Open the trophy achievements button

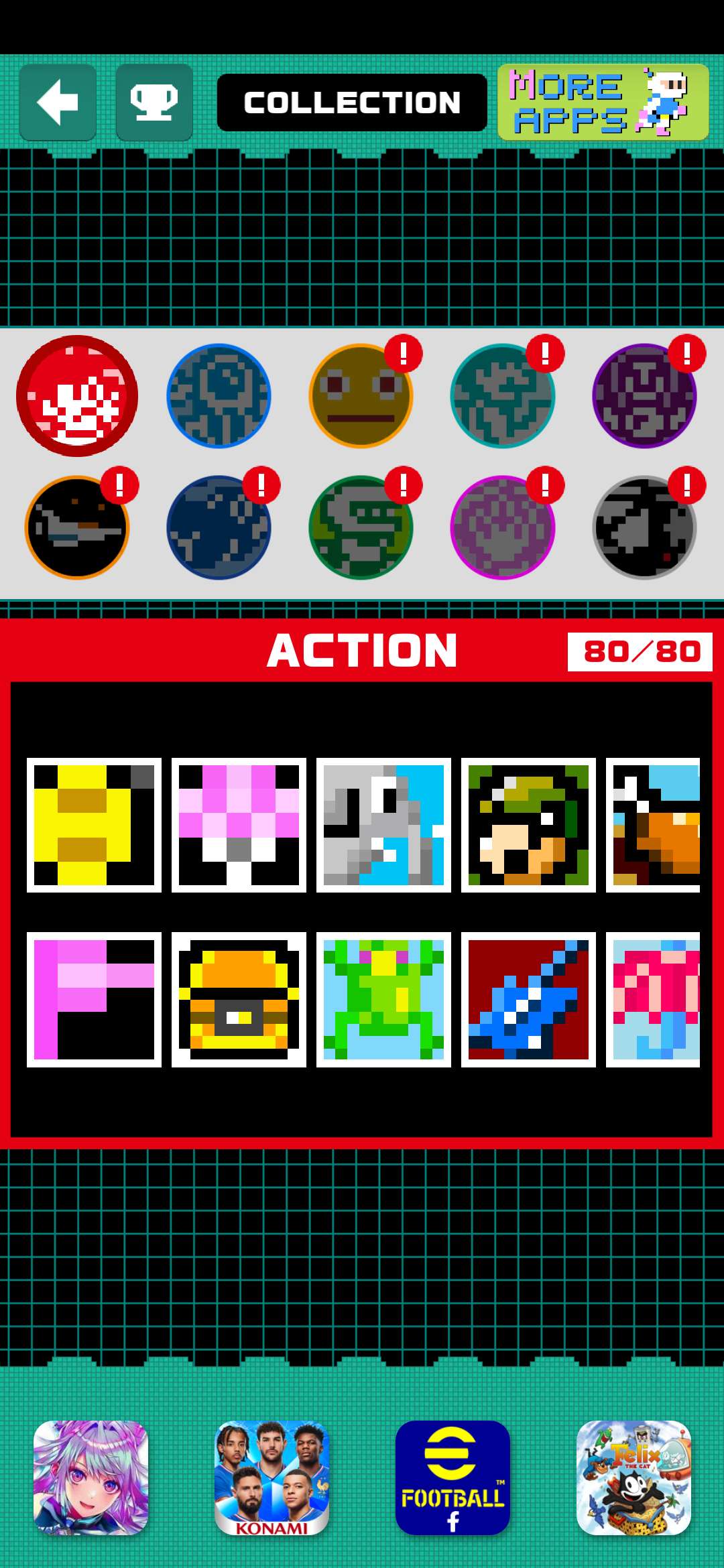pyautogui.click(x=154, y=103)
